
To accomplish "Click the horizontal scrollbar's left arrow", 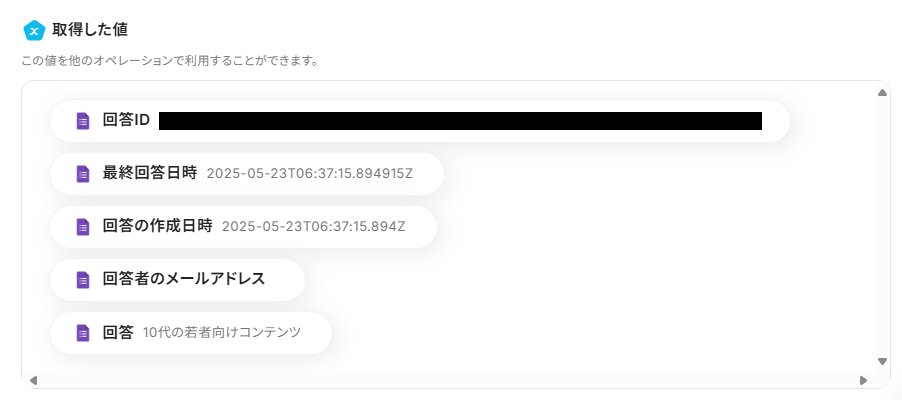I will coord(33,381).
